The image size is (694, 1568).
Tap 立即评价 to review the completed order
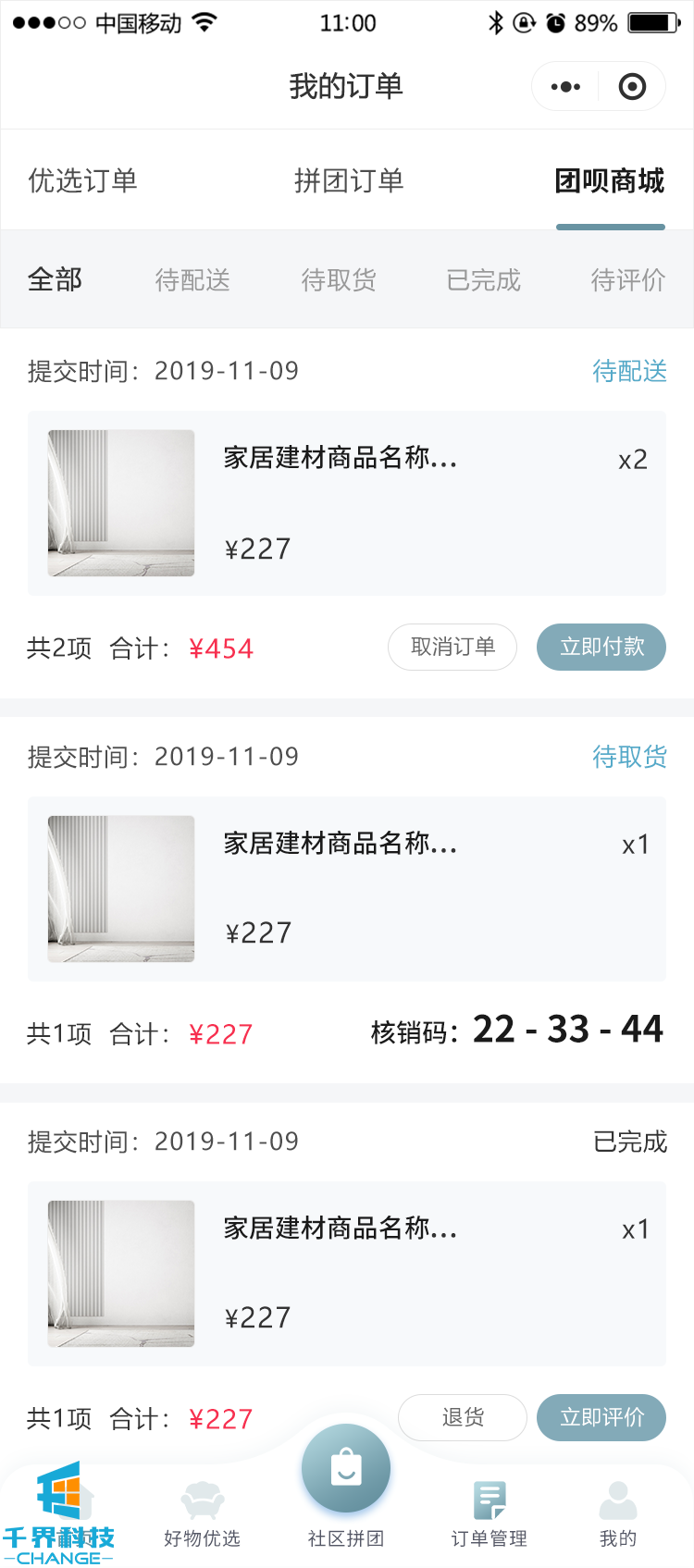point(601,1417)
